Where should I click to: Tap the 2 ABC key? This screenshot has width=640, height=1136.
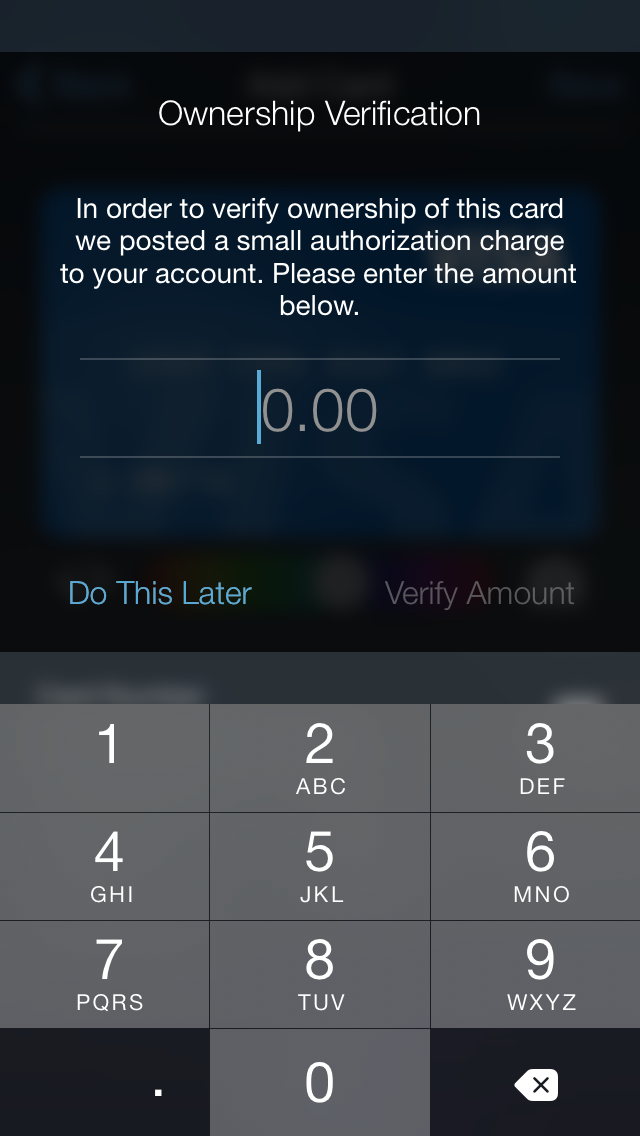point(320,758)
